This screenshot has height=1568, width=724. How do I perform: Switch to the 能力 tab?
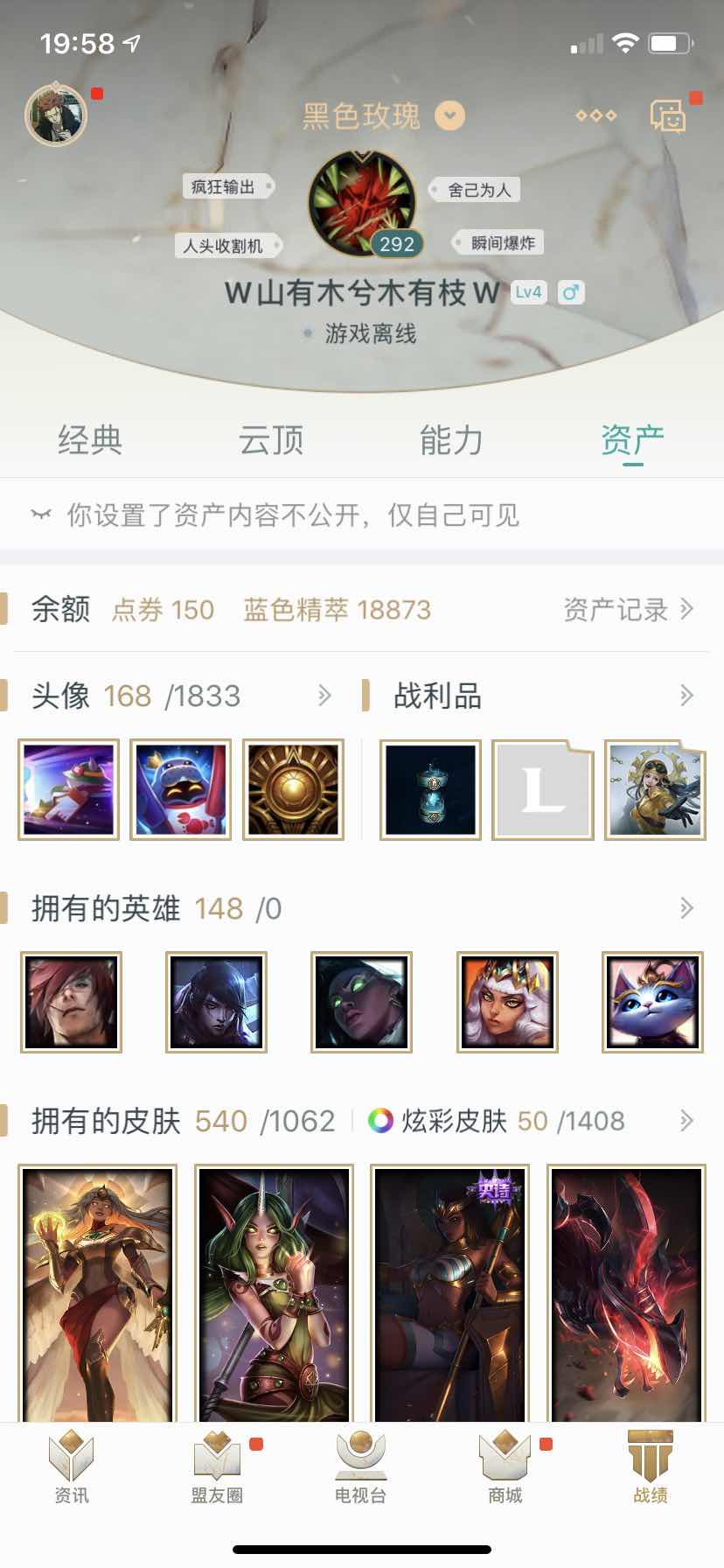coord(451,440)
